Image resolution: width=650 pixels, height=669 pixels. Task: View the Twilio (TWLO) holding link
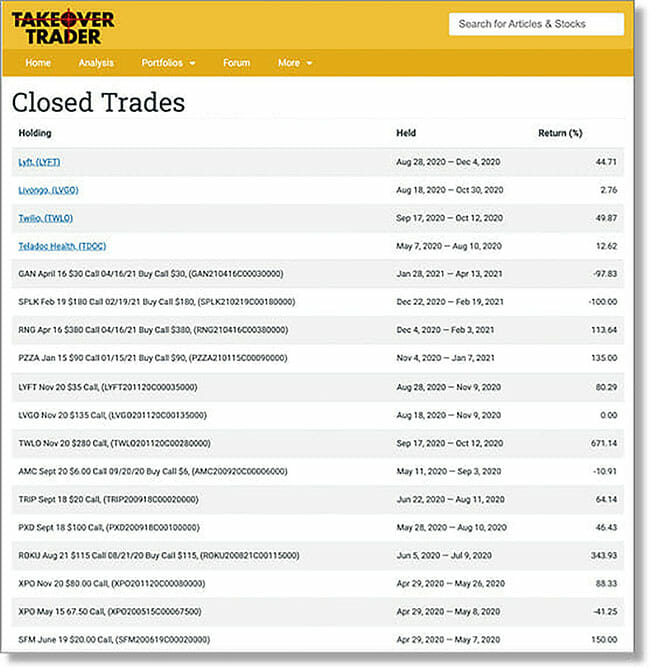coord(45,217)
